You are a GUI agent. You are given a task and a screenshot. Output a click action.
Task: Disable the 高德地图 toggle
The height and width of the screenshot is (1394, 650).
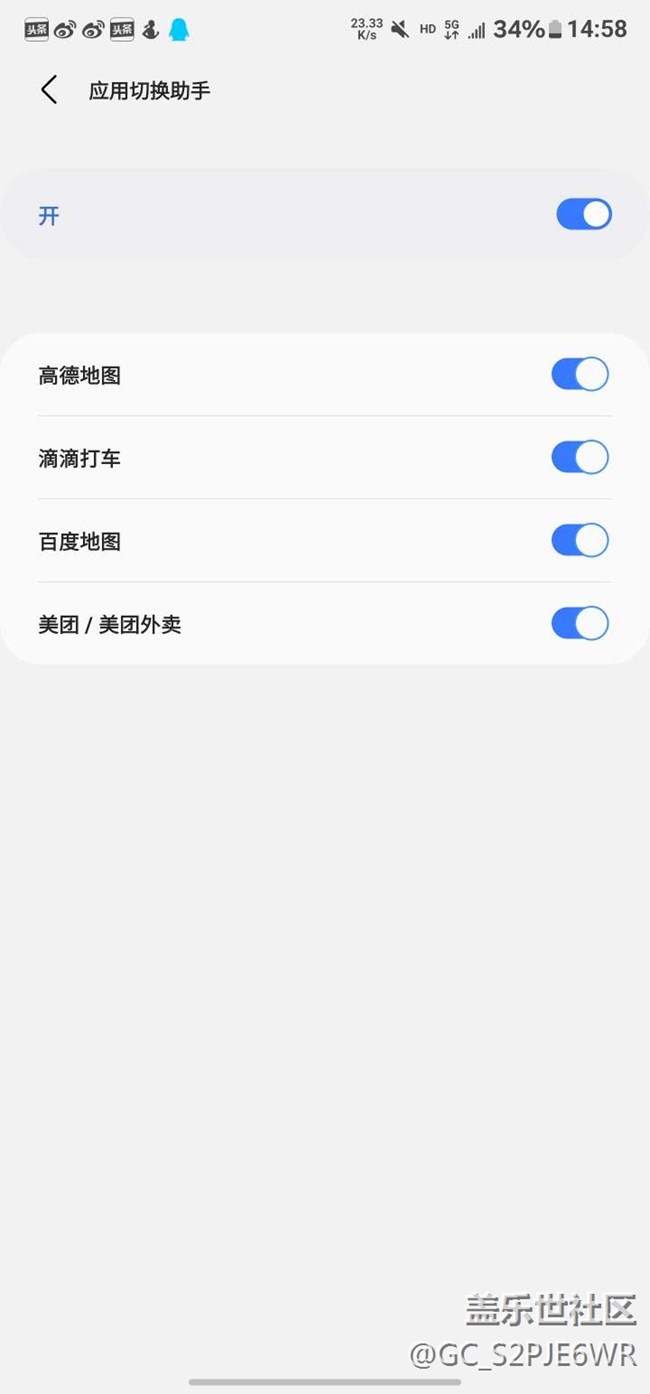[x=580, y=374]
